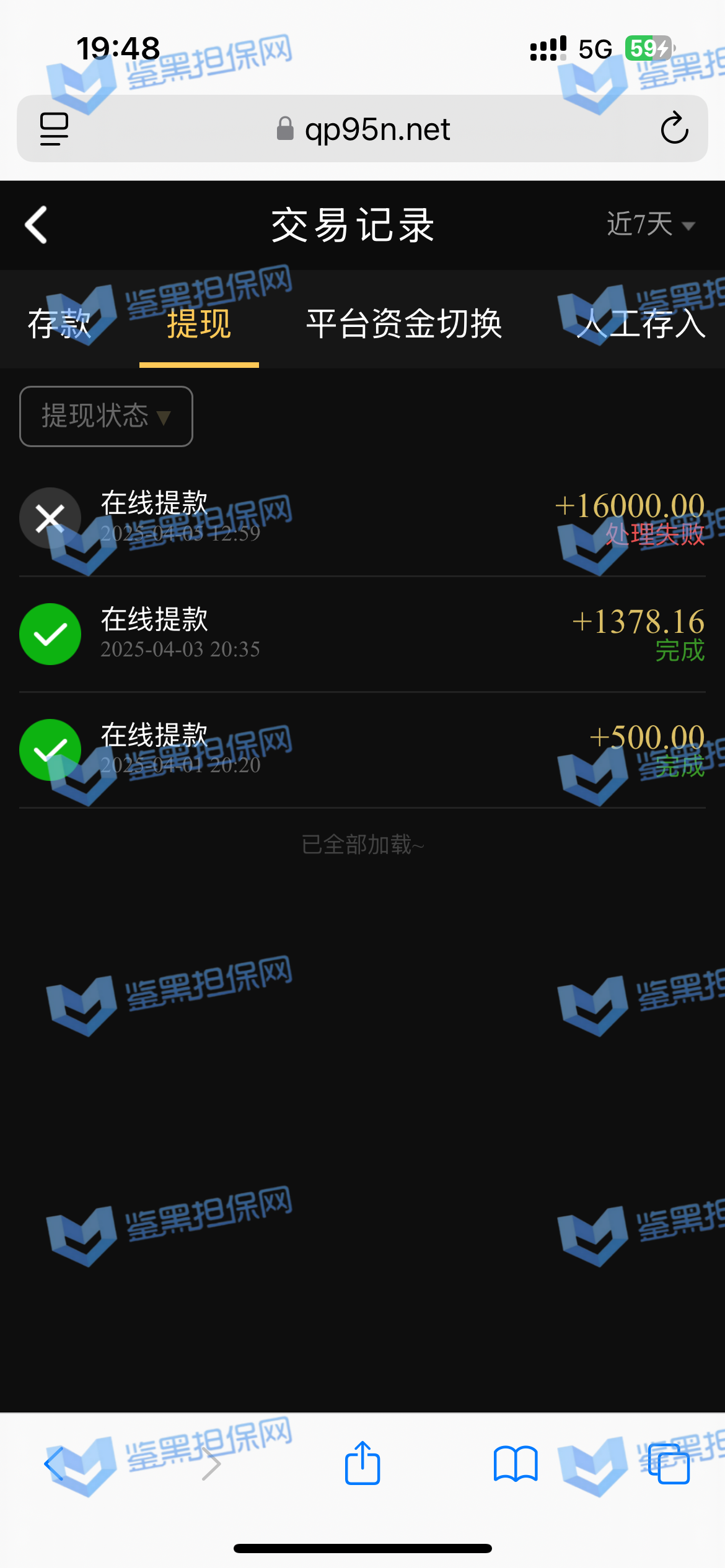
Task: Share this page from Safari toolbar
Action: (x=362, y=1464)
